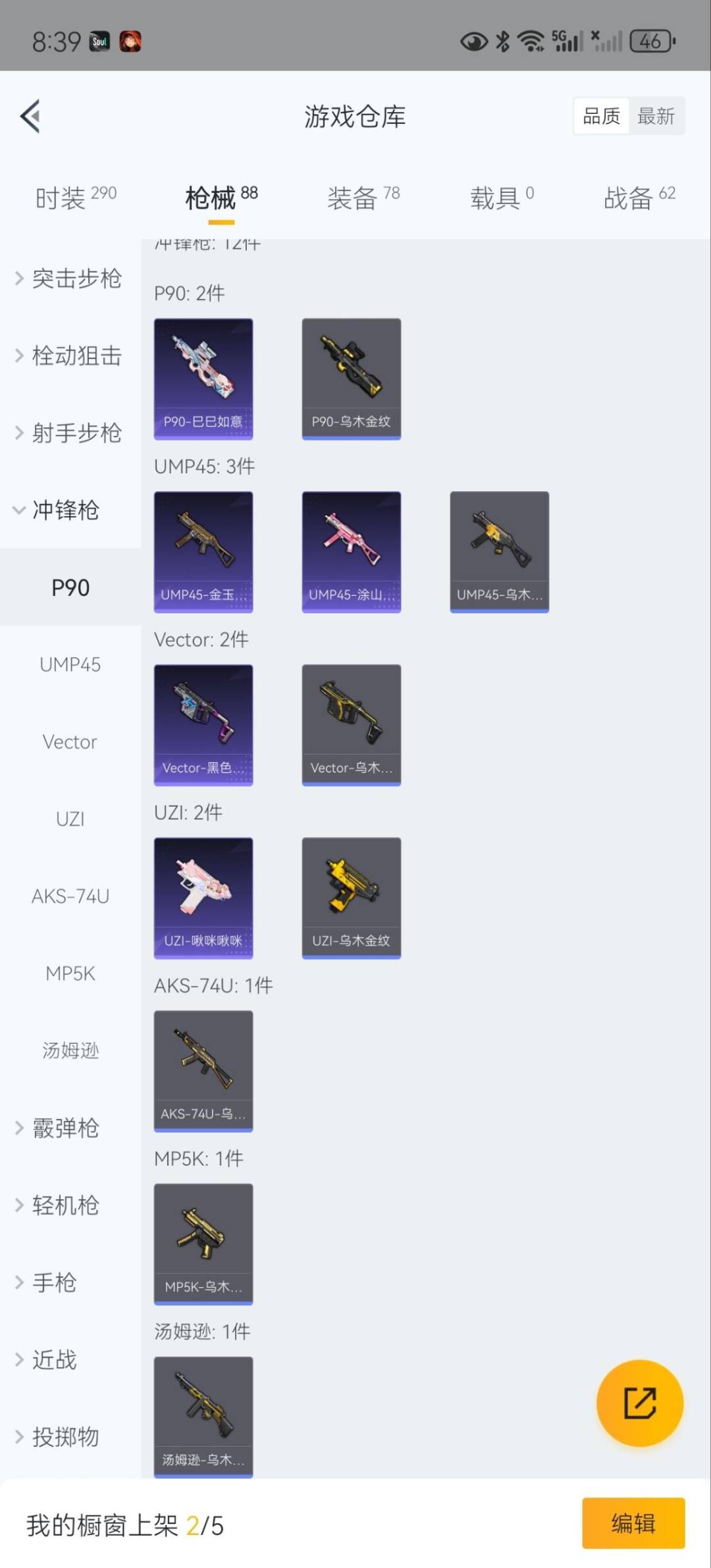The image size is (711, 1568).
Task: Switch to the 时装 tab
Action: pyautogui.click(x=76, y=197)
